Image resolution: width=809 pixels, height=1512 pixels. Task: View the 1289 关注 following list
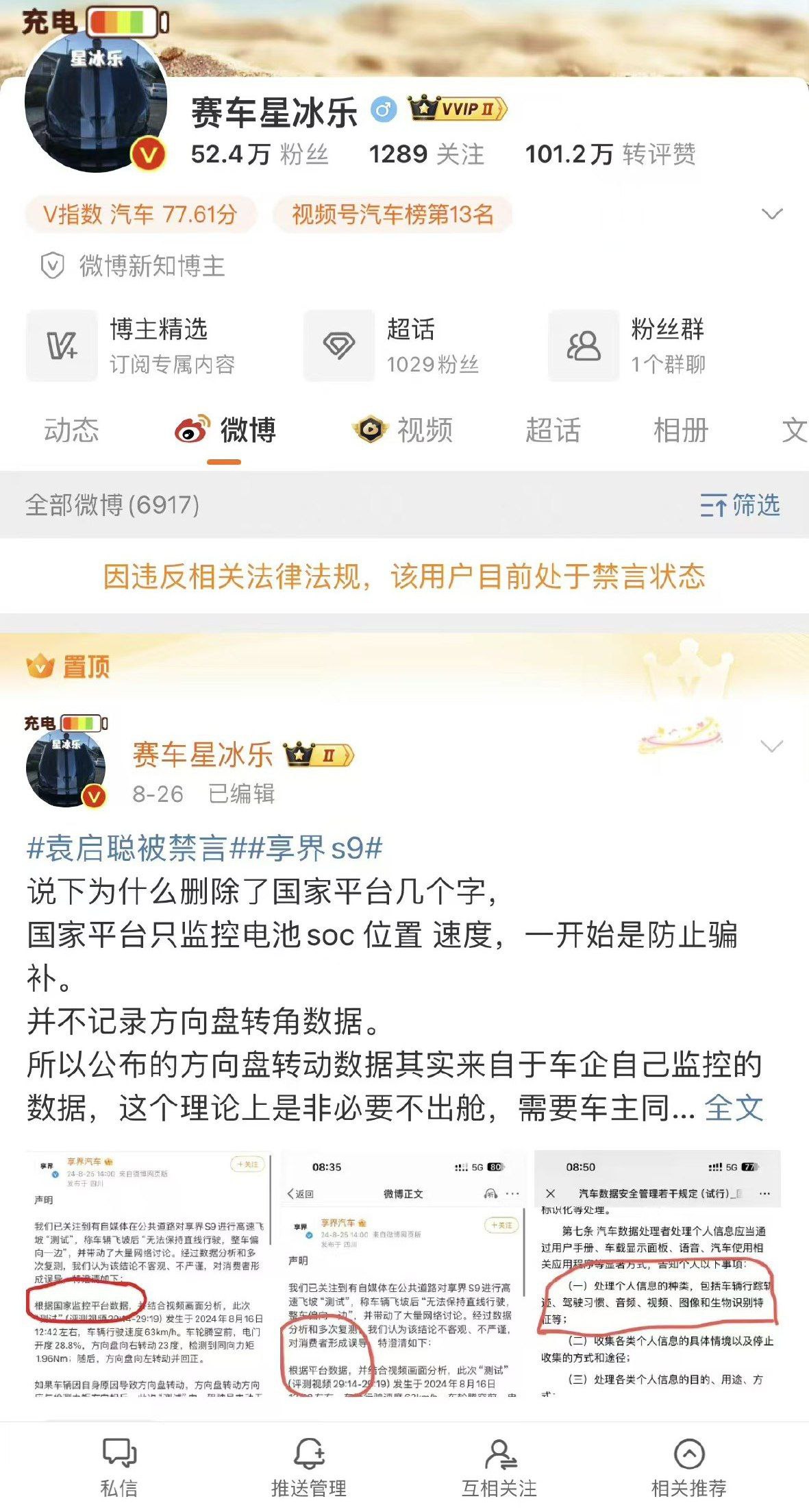pyautogui.click(x=426, y=155)
